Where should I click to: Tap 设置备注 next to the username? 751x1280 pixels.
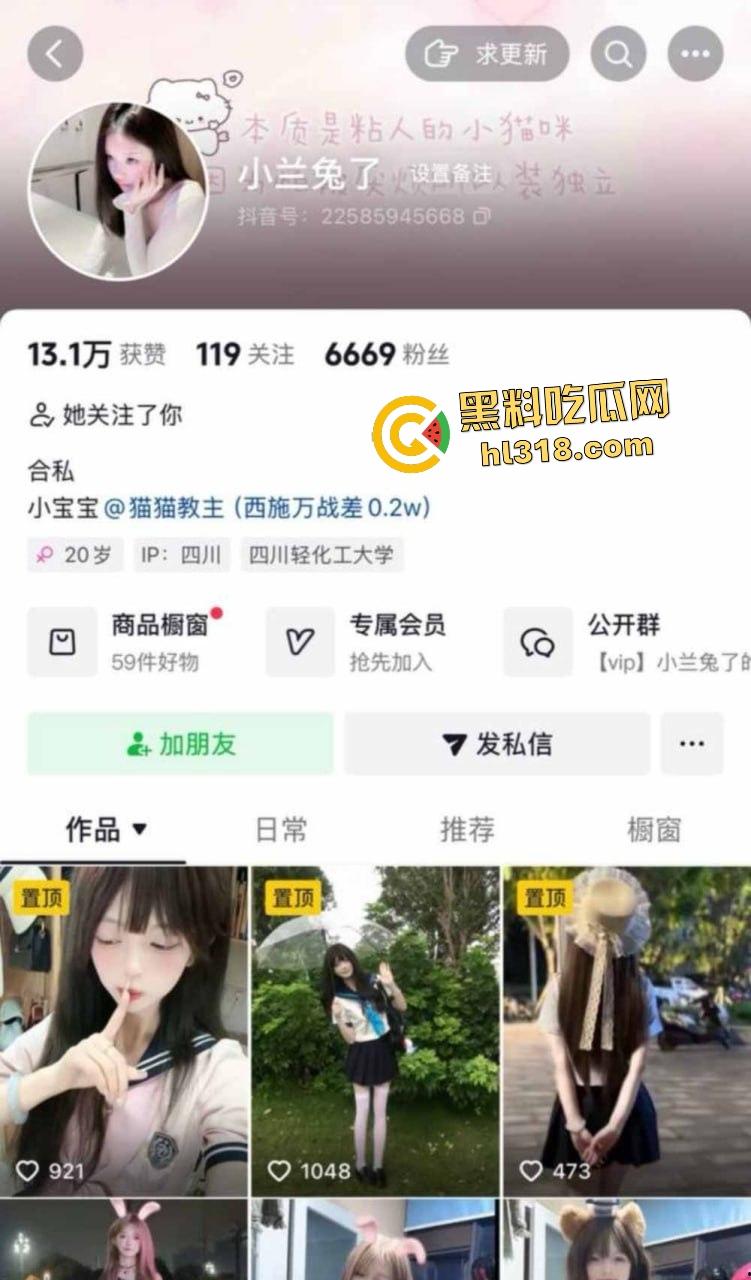(451, 174)
